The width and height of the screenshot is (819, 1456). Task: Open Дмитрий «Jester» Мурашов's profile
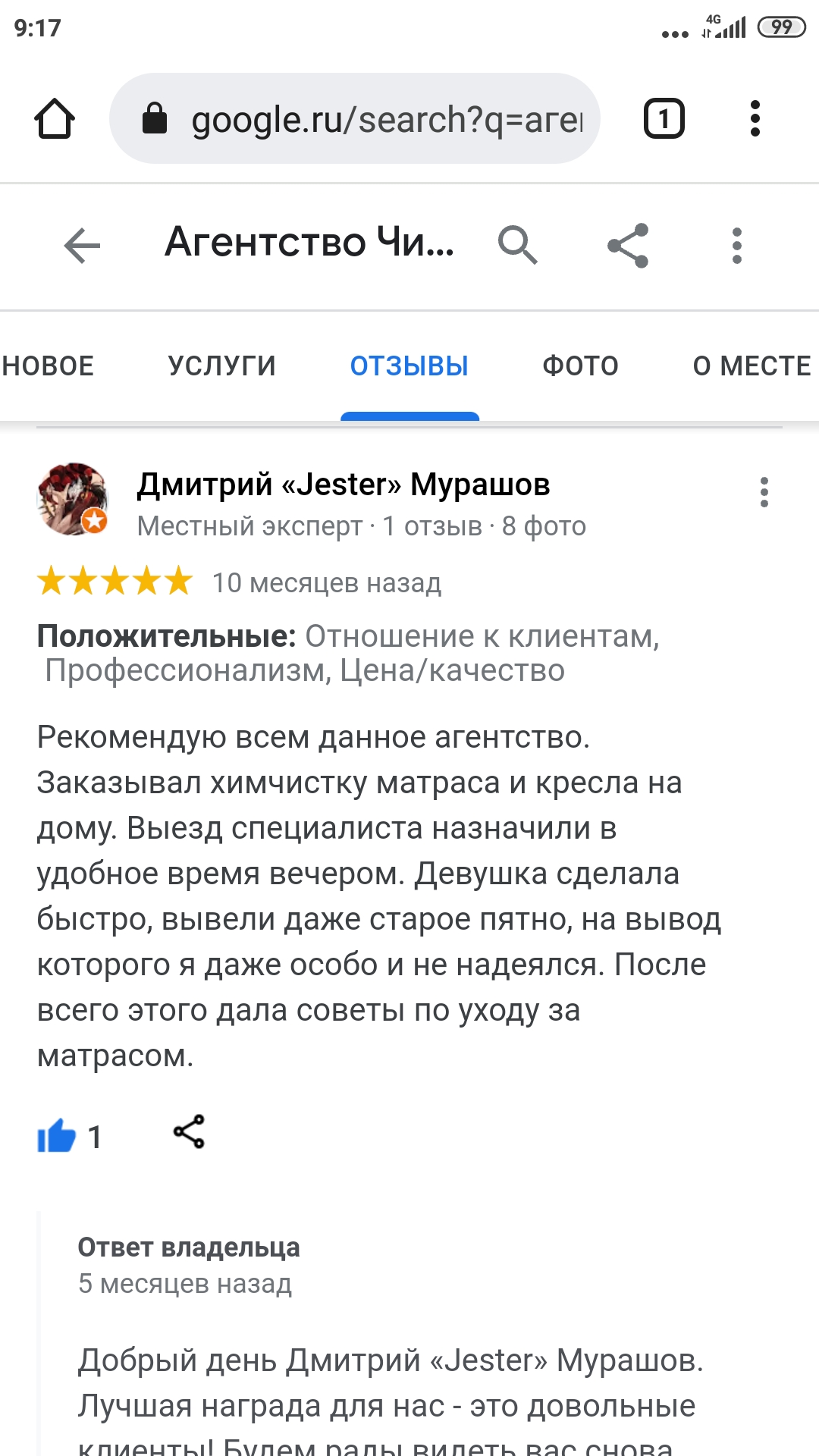click(x=343, y=485)
